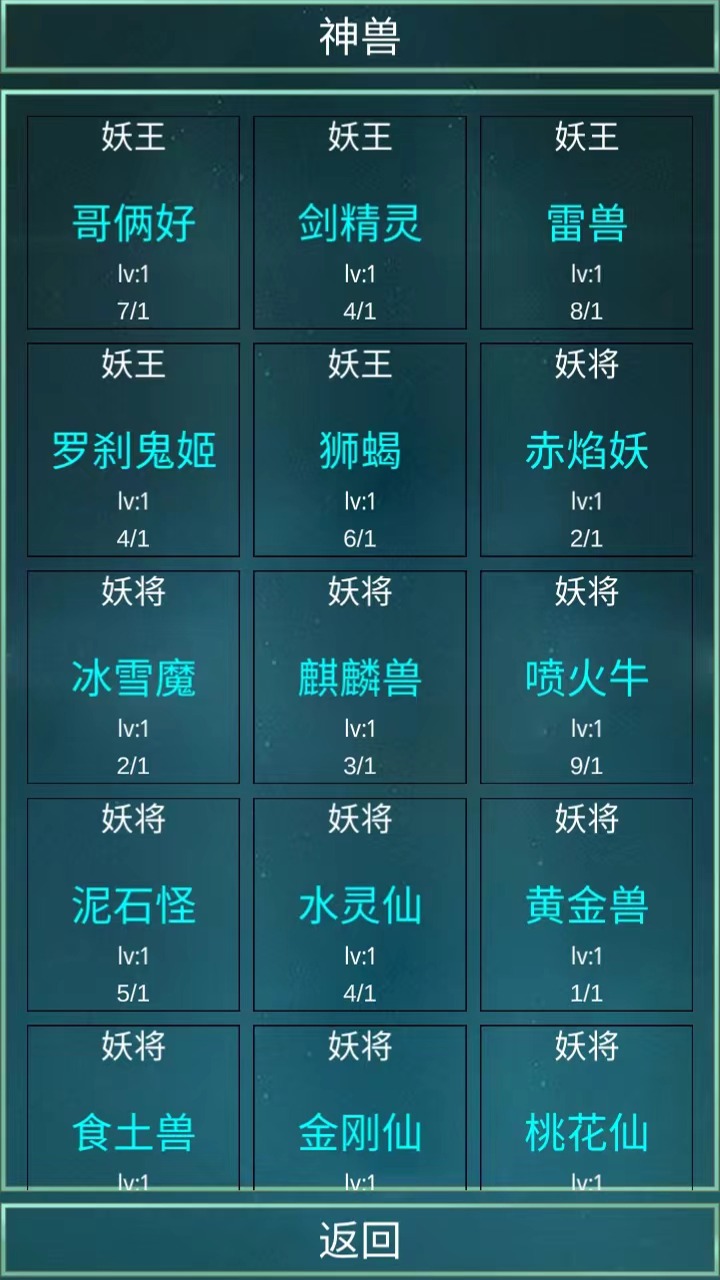Image resolution: width=720 pixels, height=1280 pixels.
Task: Open the 赤焰妖 card
Action: [x=586, y=450]
